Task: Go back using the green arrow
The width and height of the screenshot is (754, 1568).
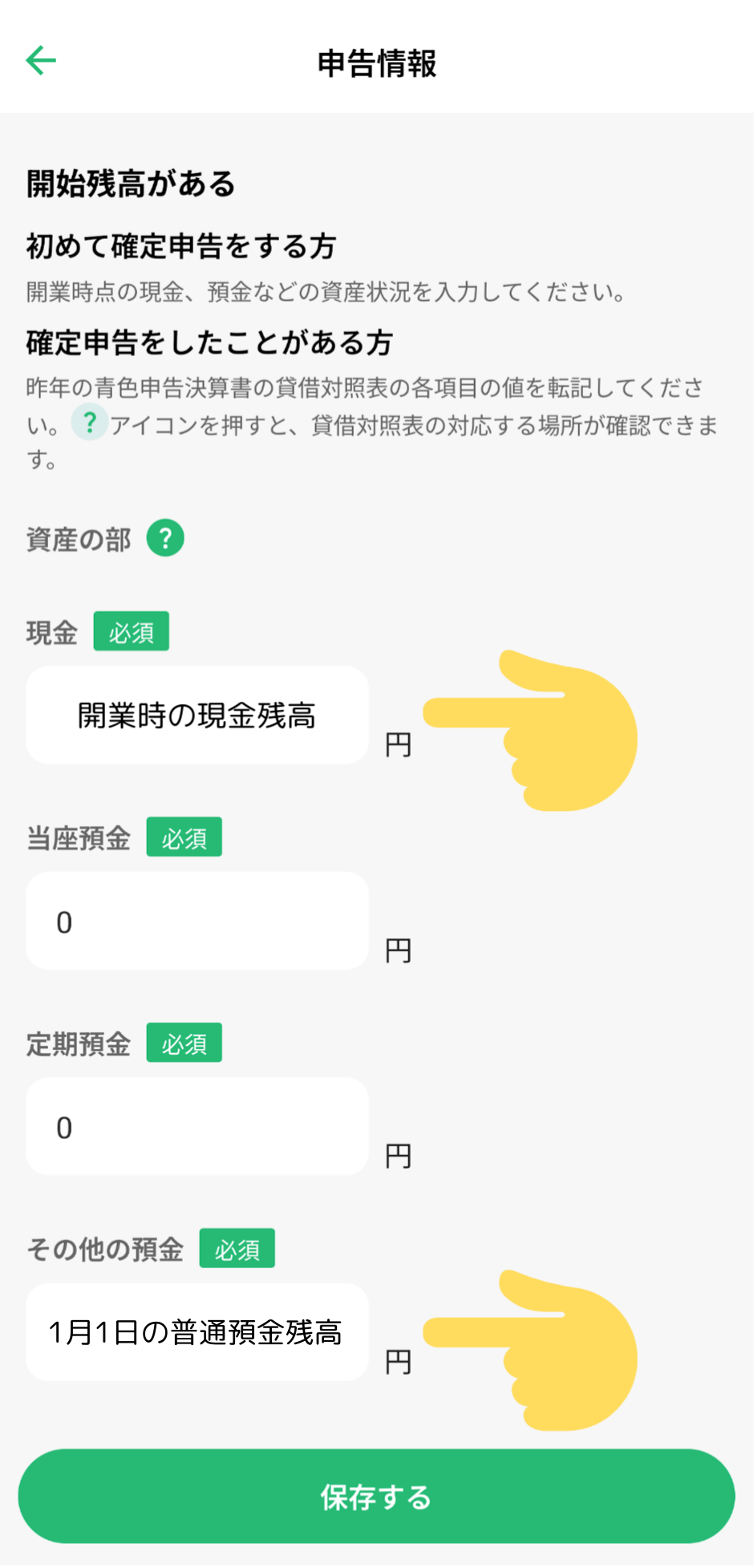Action: (x=41, y=60)
